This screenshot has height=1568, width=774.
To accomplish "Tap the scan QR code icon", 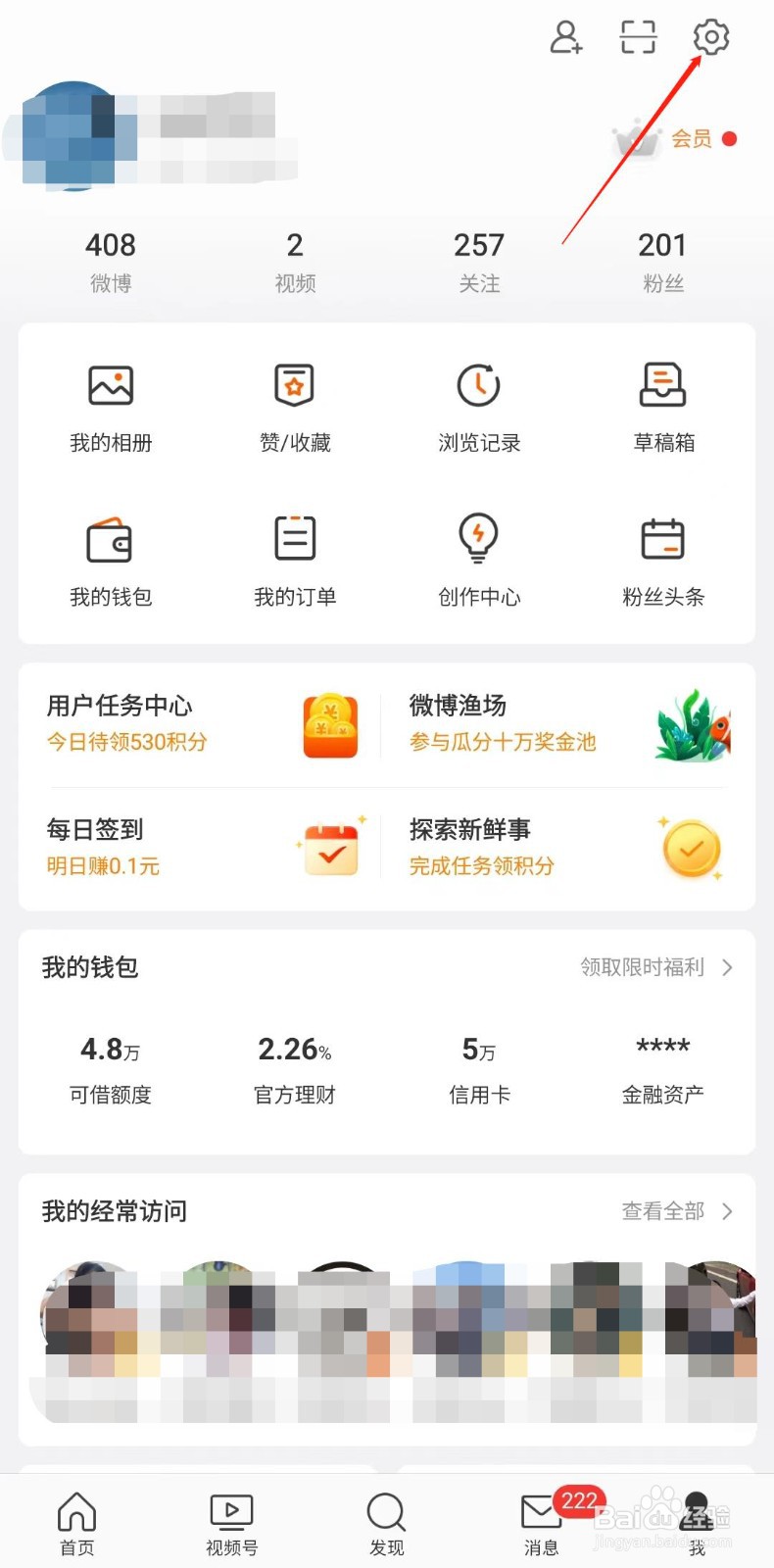I will point(638,37).
